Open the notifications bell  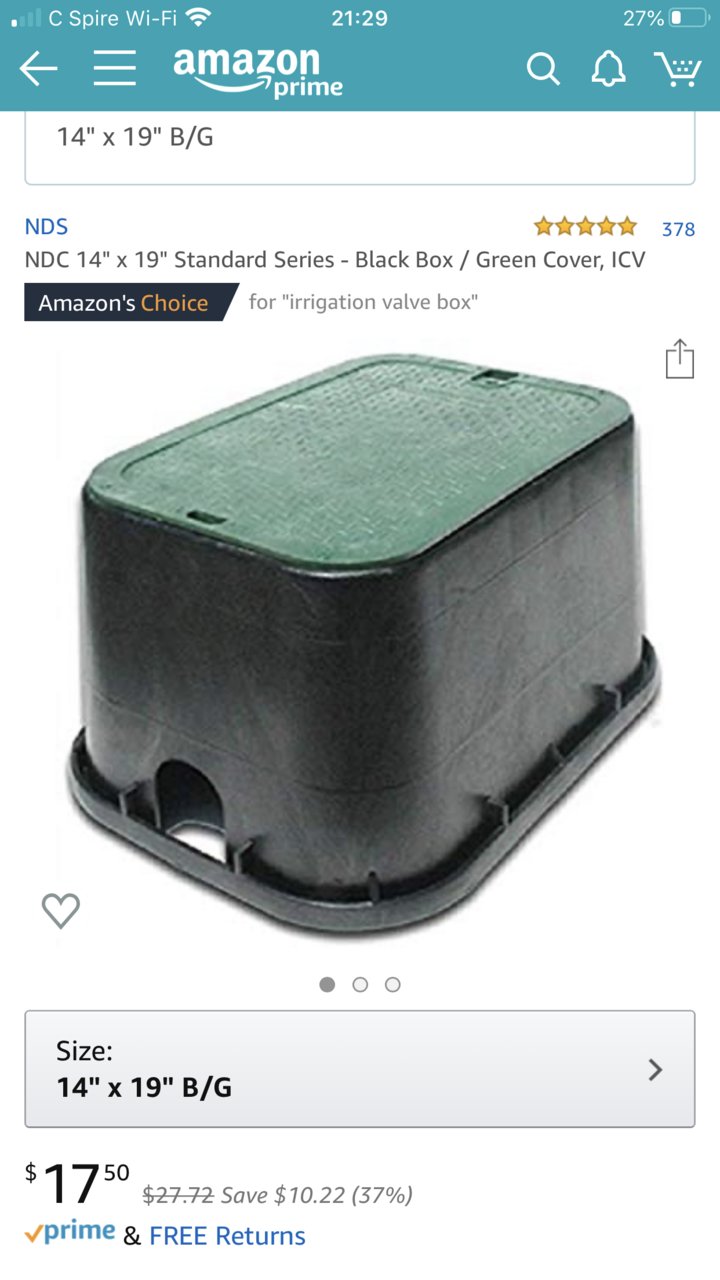pos(609,69)
